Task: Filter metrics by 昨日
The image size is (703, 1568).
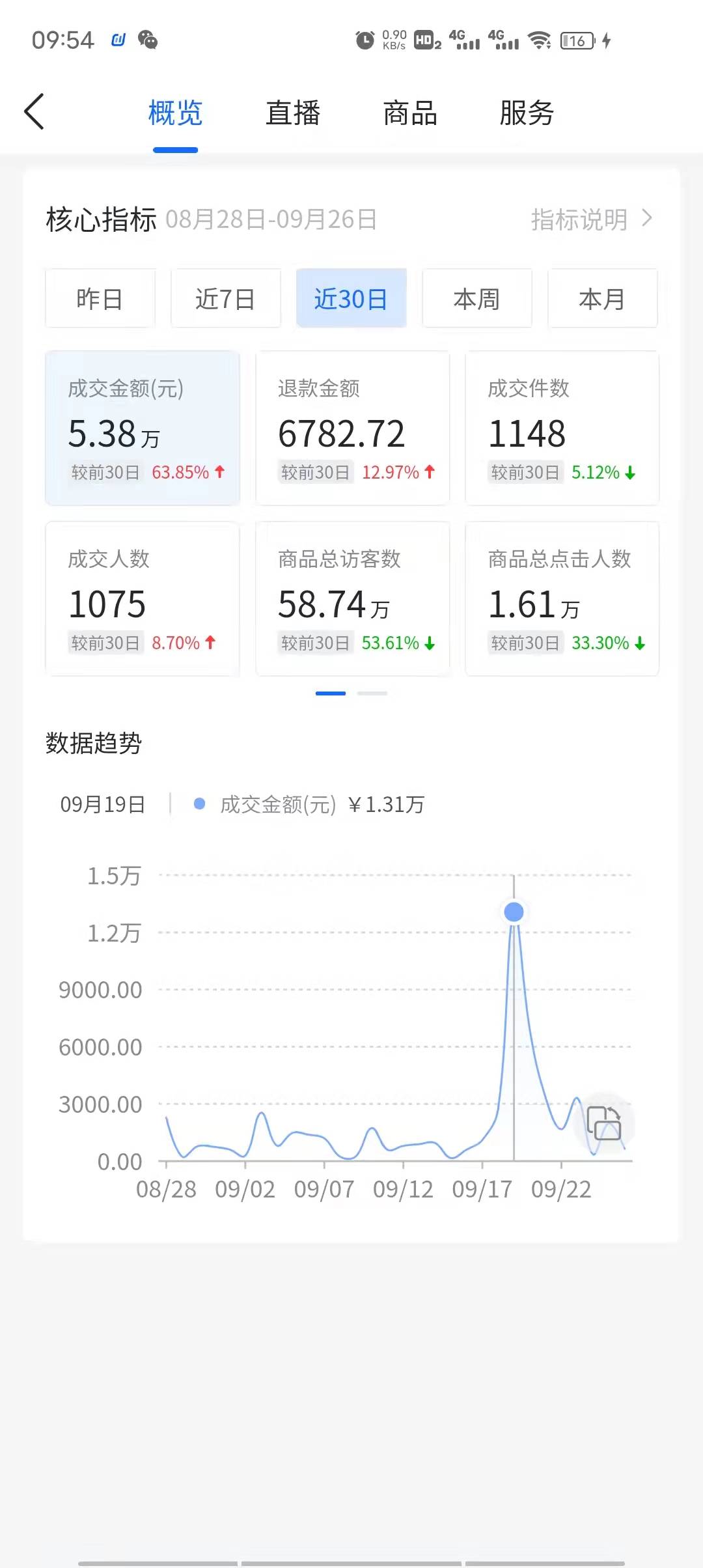Action: coord(100,299)
